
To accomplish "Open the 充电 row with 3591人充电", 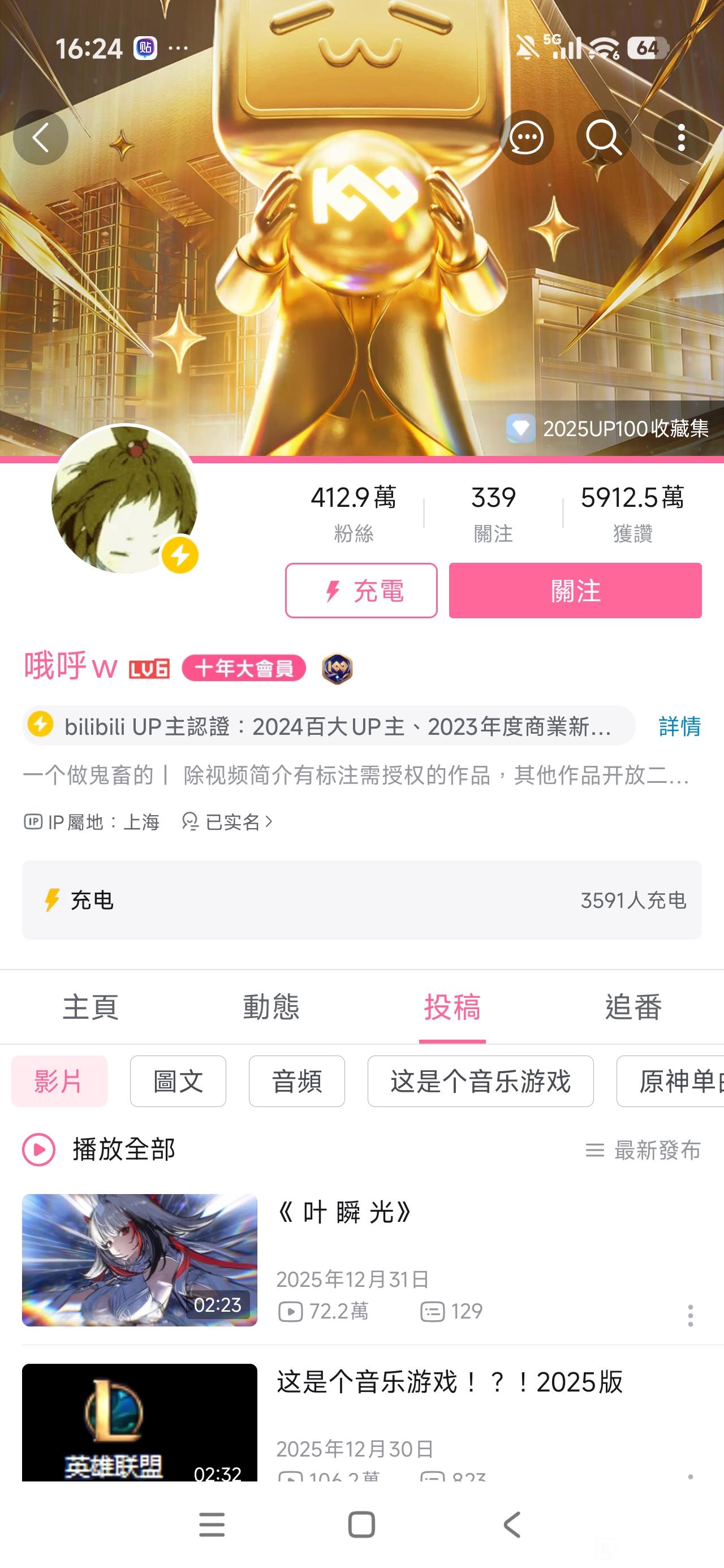I will pos(361,899).
